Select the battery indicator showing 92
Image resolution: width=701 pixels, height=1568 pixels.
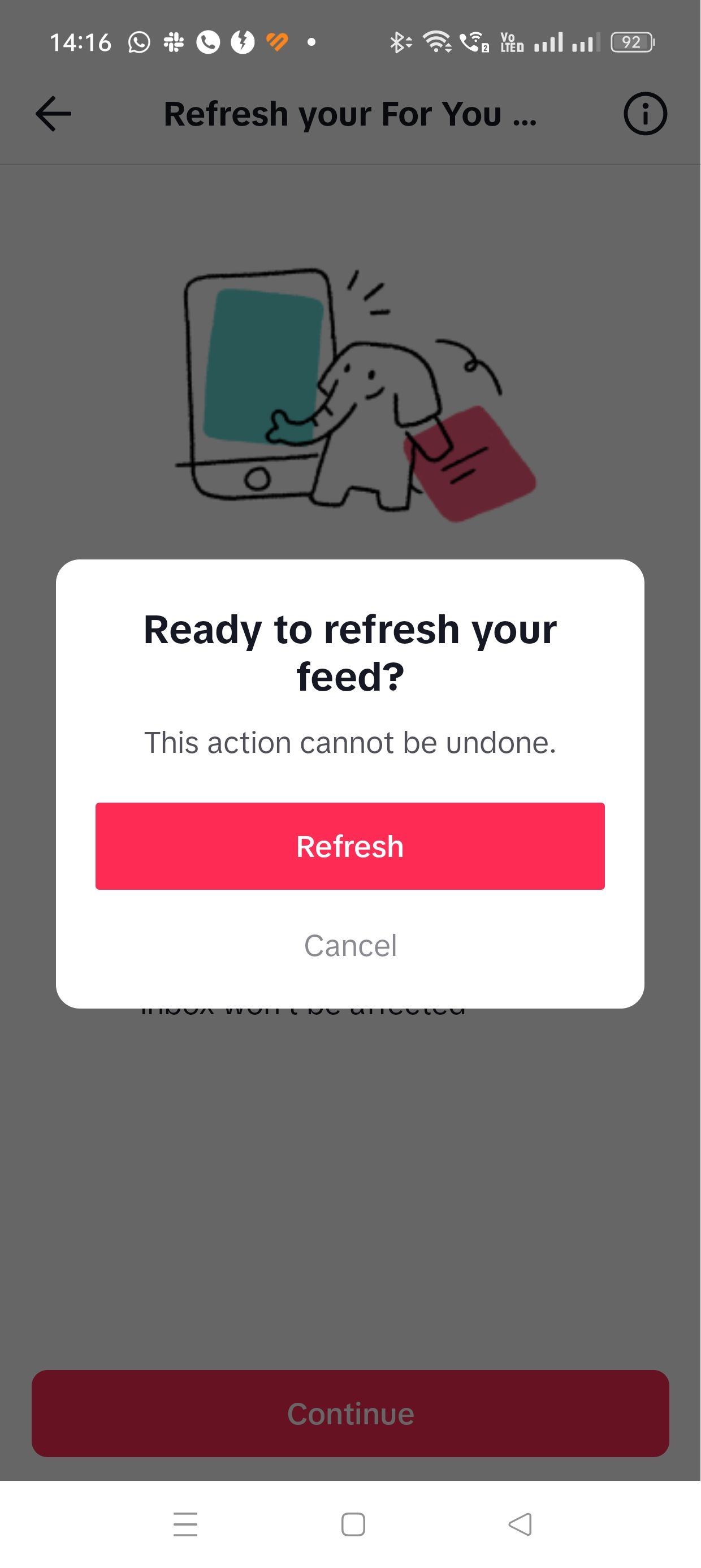(x=631, y=41)
